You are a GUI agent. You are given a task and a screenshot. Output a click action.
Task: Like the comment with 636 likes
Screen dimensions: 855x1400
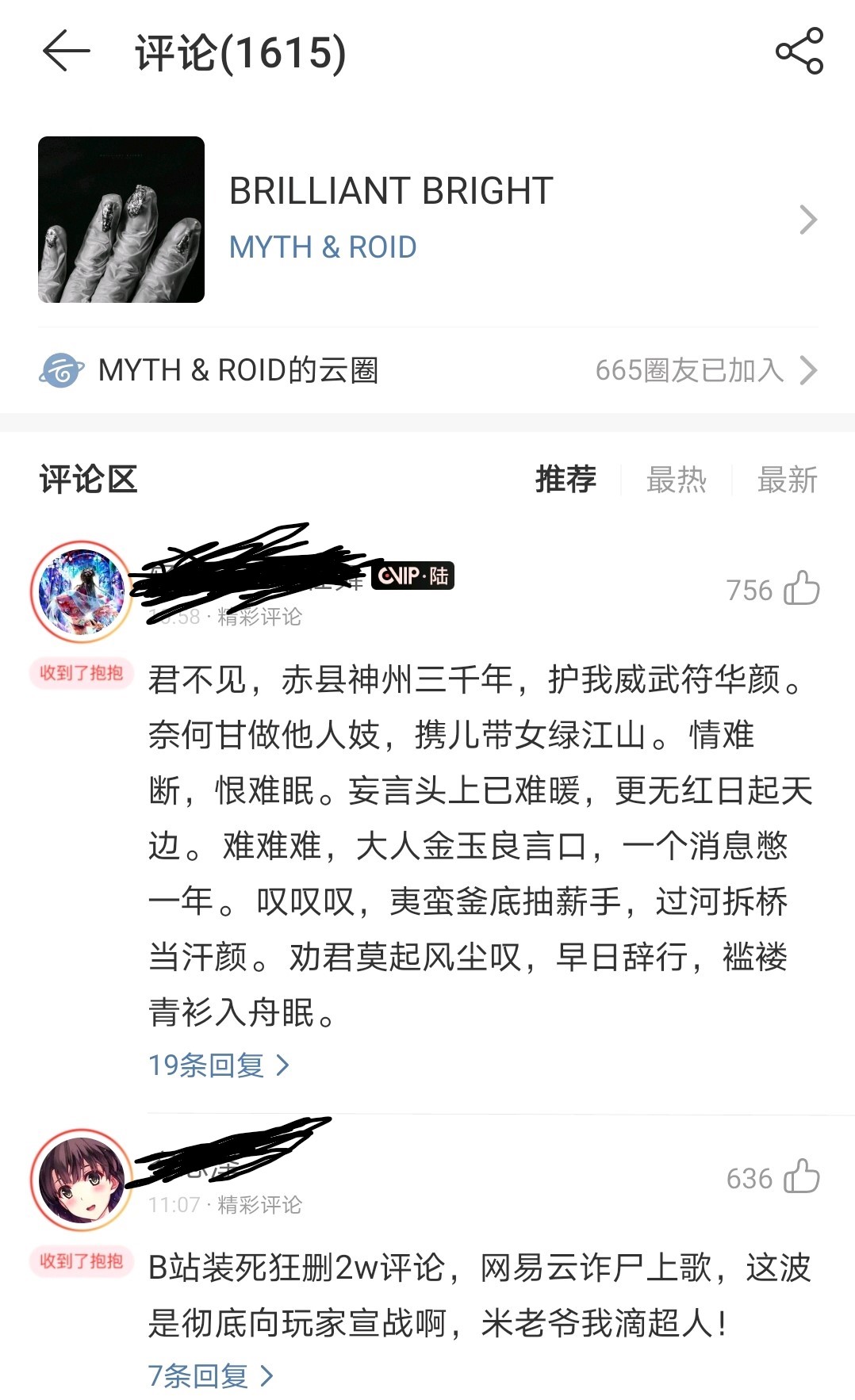click(x=801, y=1177)
